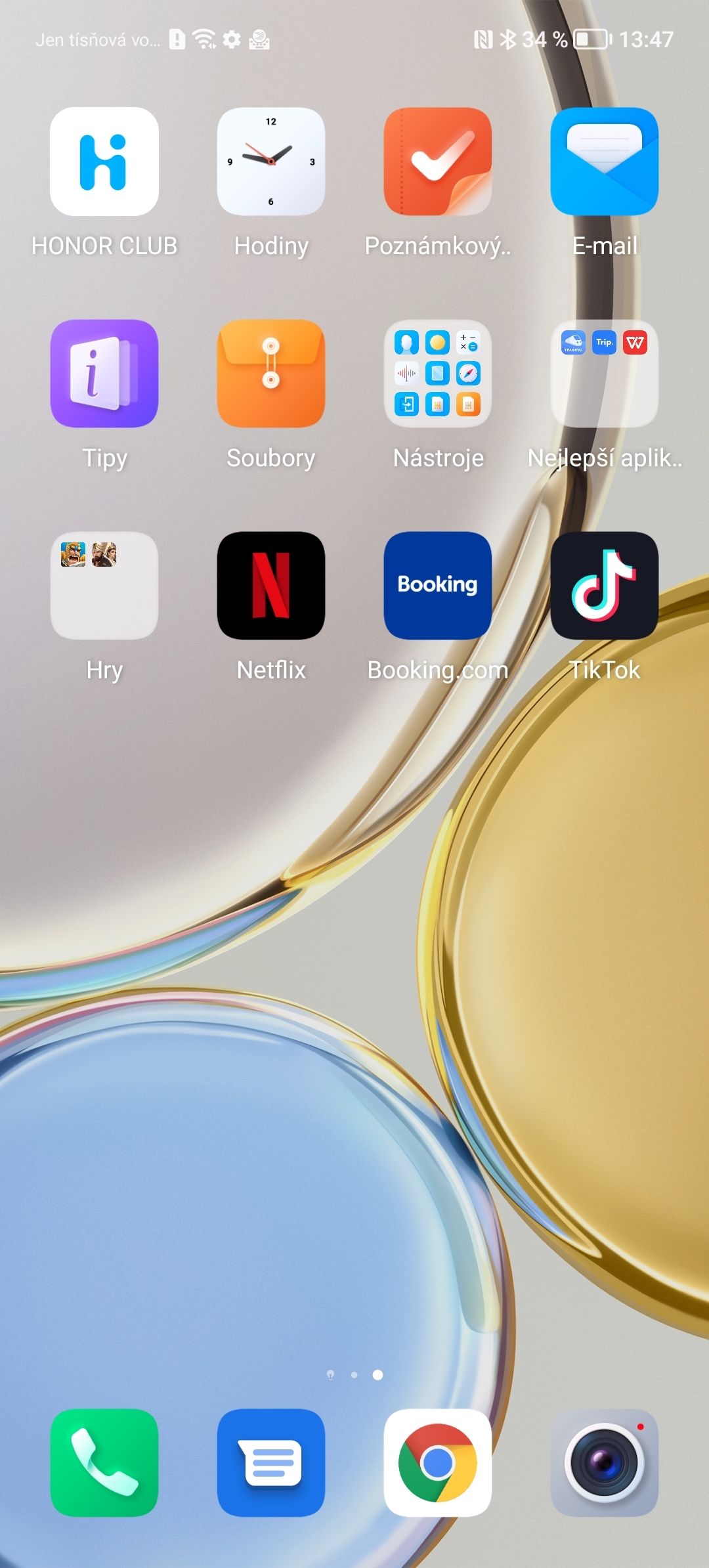Open the Camera app

605,1462
